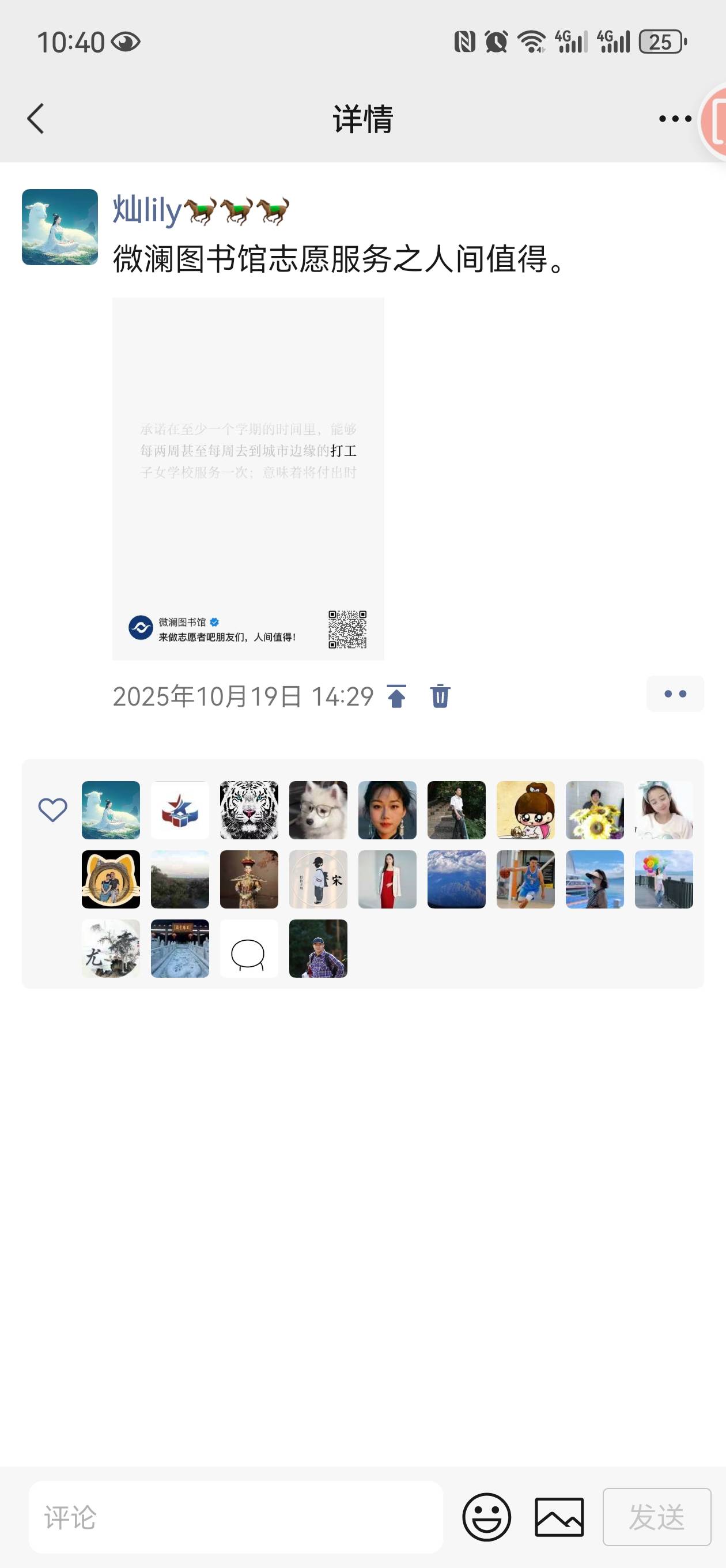
Task: Open the cartoon girl avatar liker's profile
Action: pos(526,810)
